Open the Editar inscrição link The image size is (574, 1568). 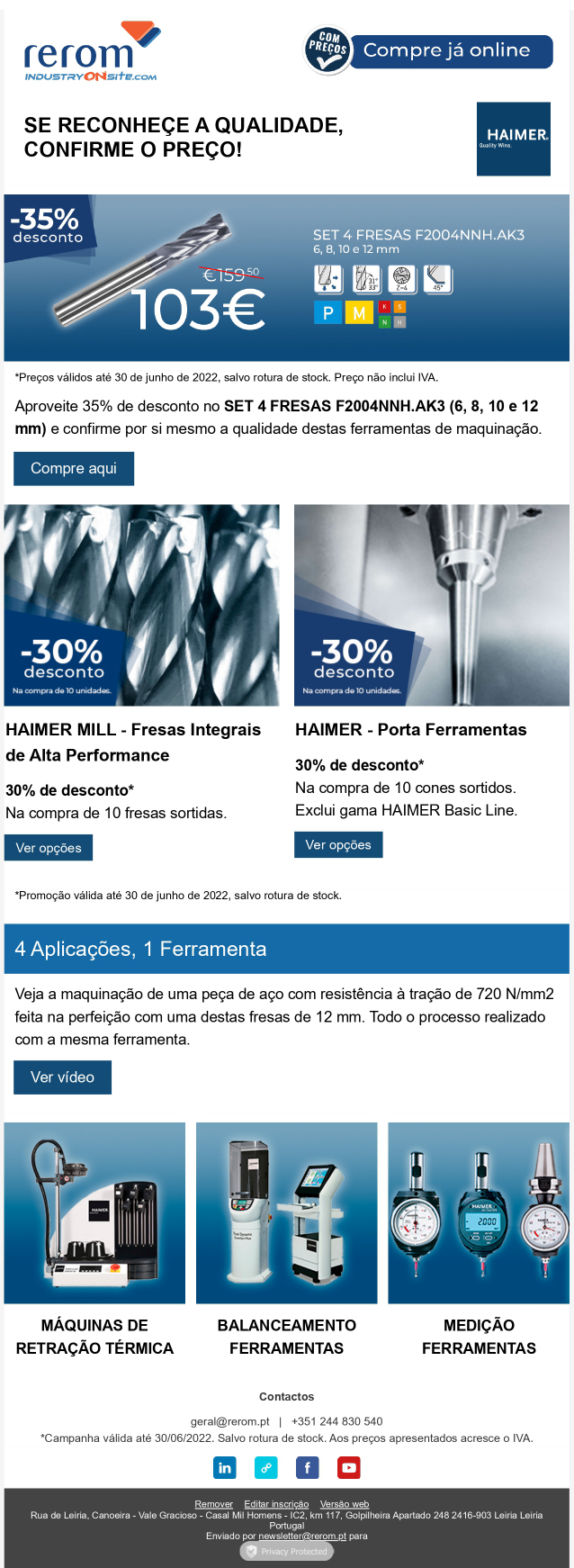[276, 1504]
